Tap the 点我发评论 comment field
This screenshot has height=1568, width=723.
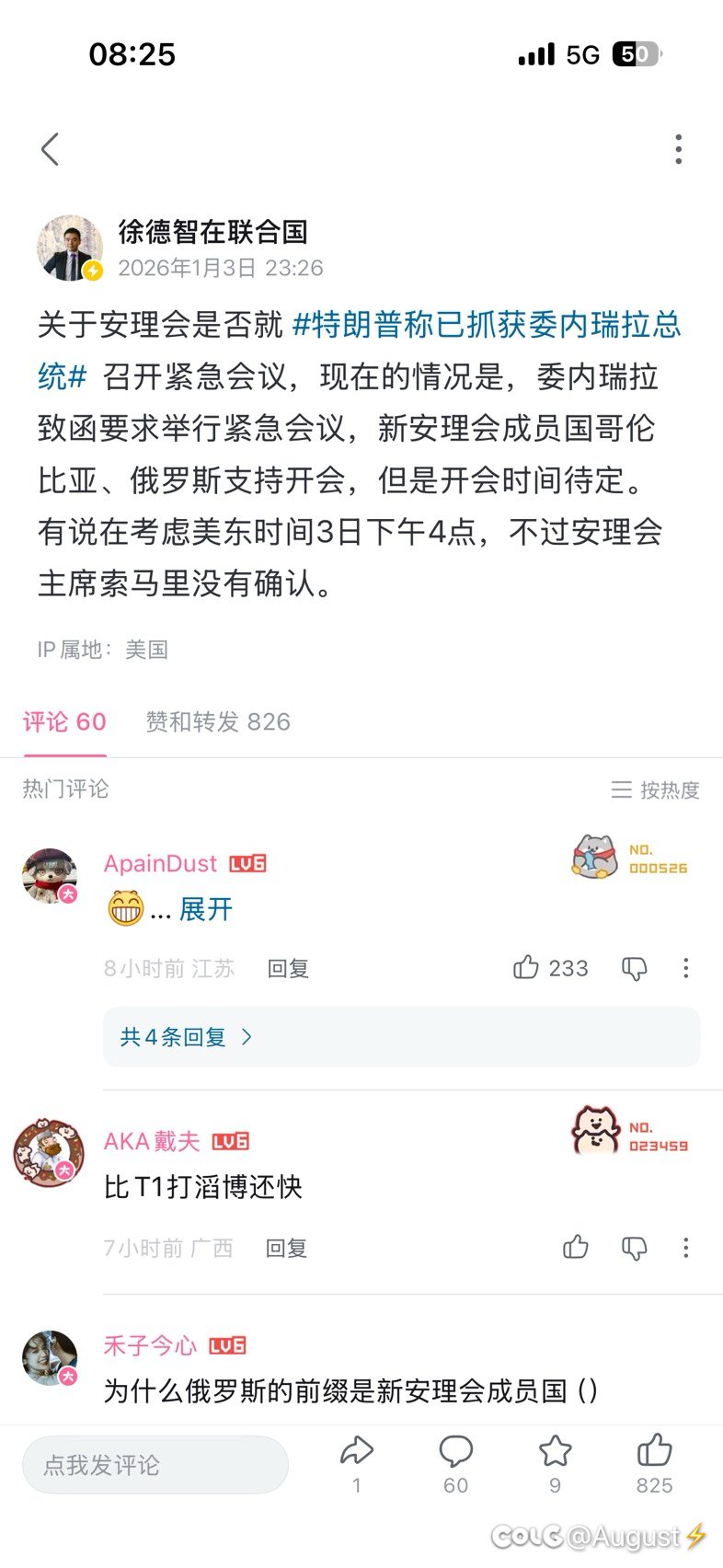(155, 1465)
